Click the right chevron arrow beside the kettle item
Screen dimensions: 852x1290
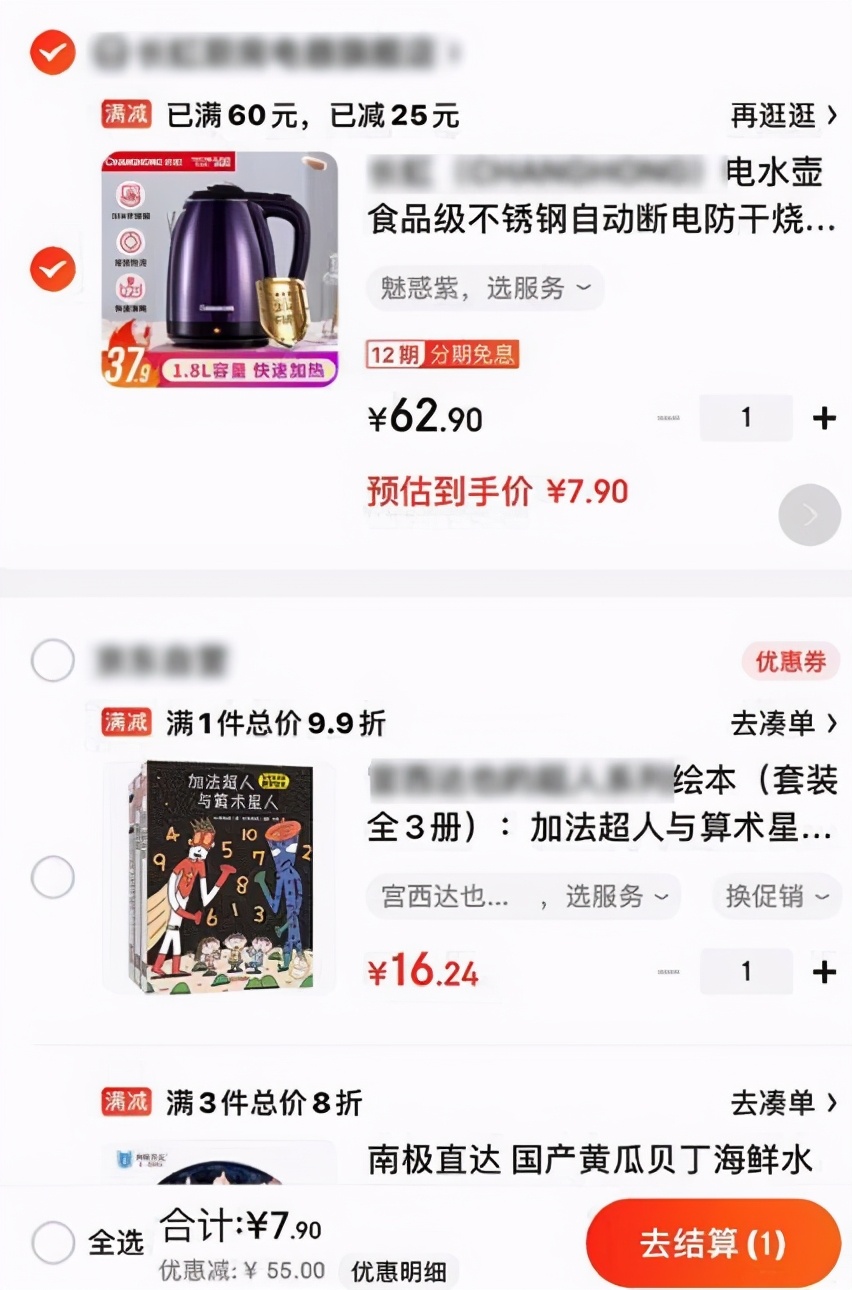809,515
